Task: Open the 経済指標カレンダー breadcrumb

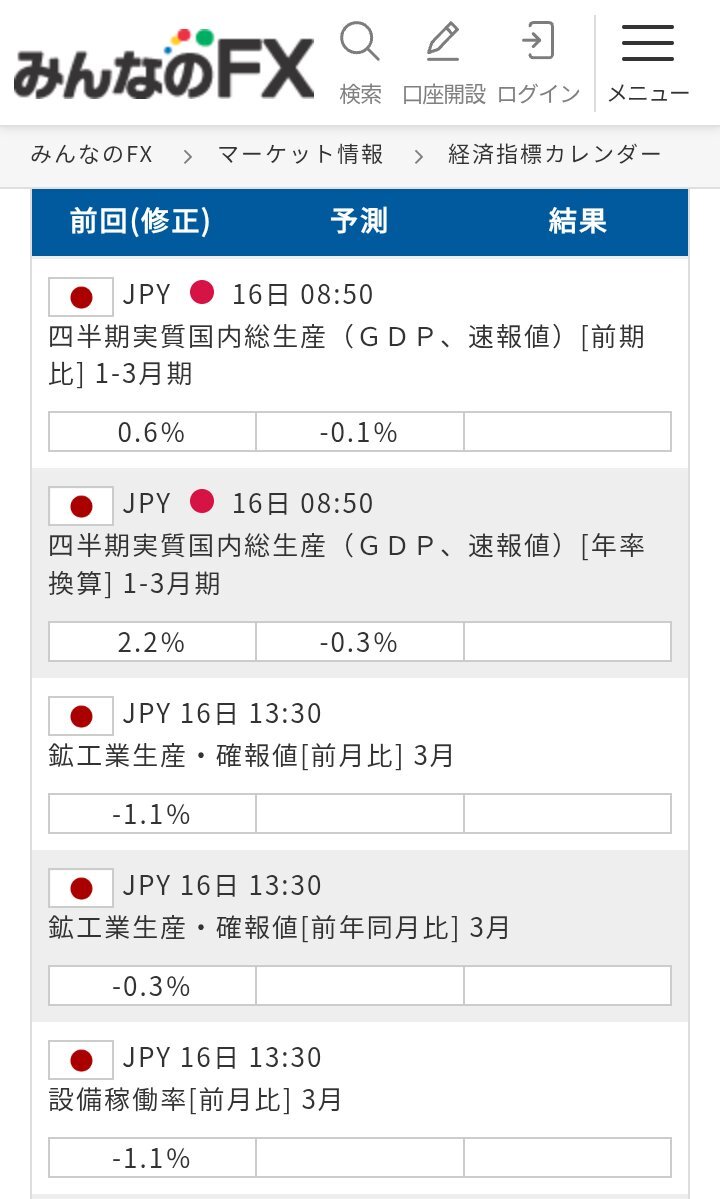Action: click(554, 154)
